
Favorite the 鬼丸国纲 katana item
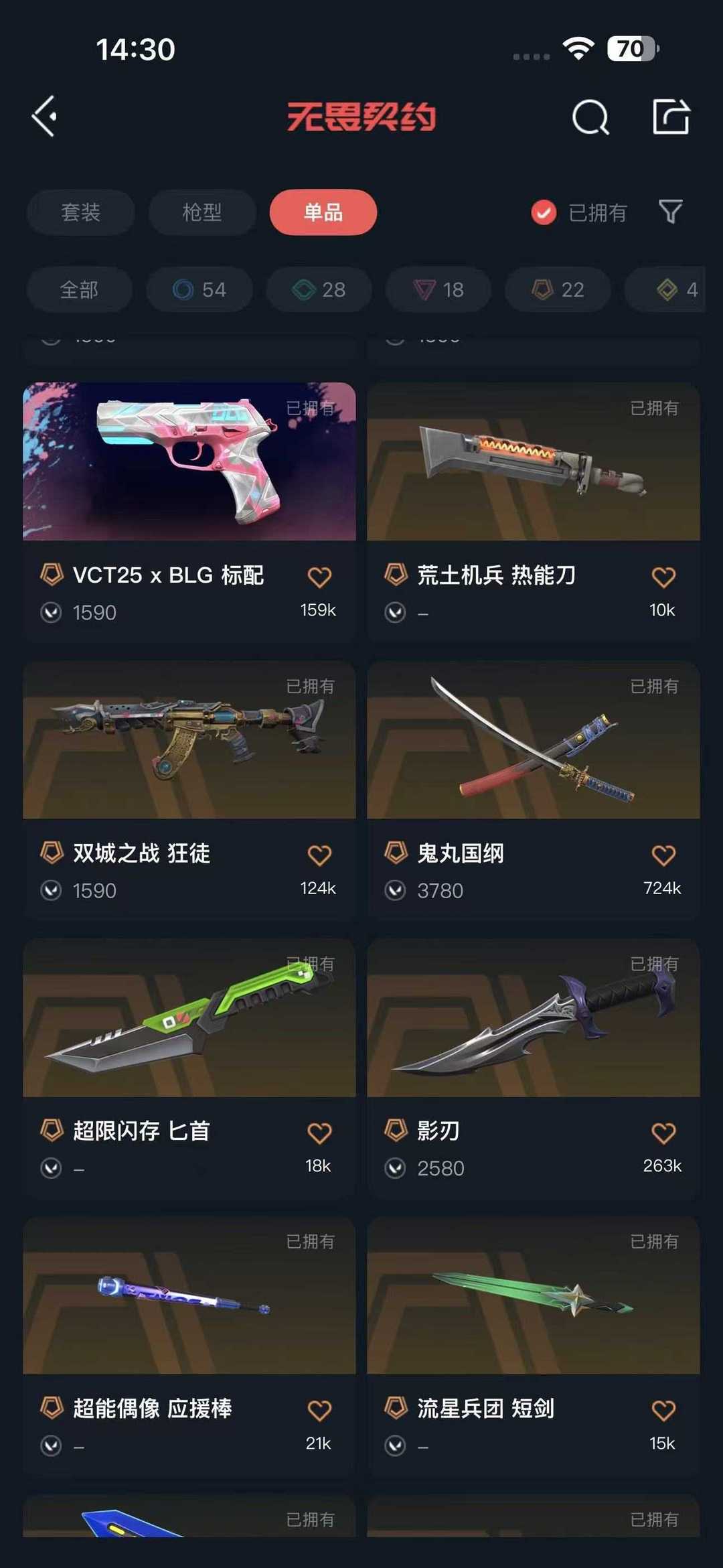[663, 854]
